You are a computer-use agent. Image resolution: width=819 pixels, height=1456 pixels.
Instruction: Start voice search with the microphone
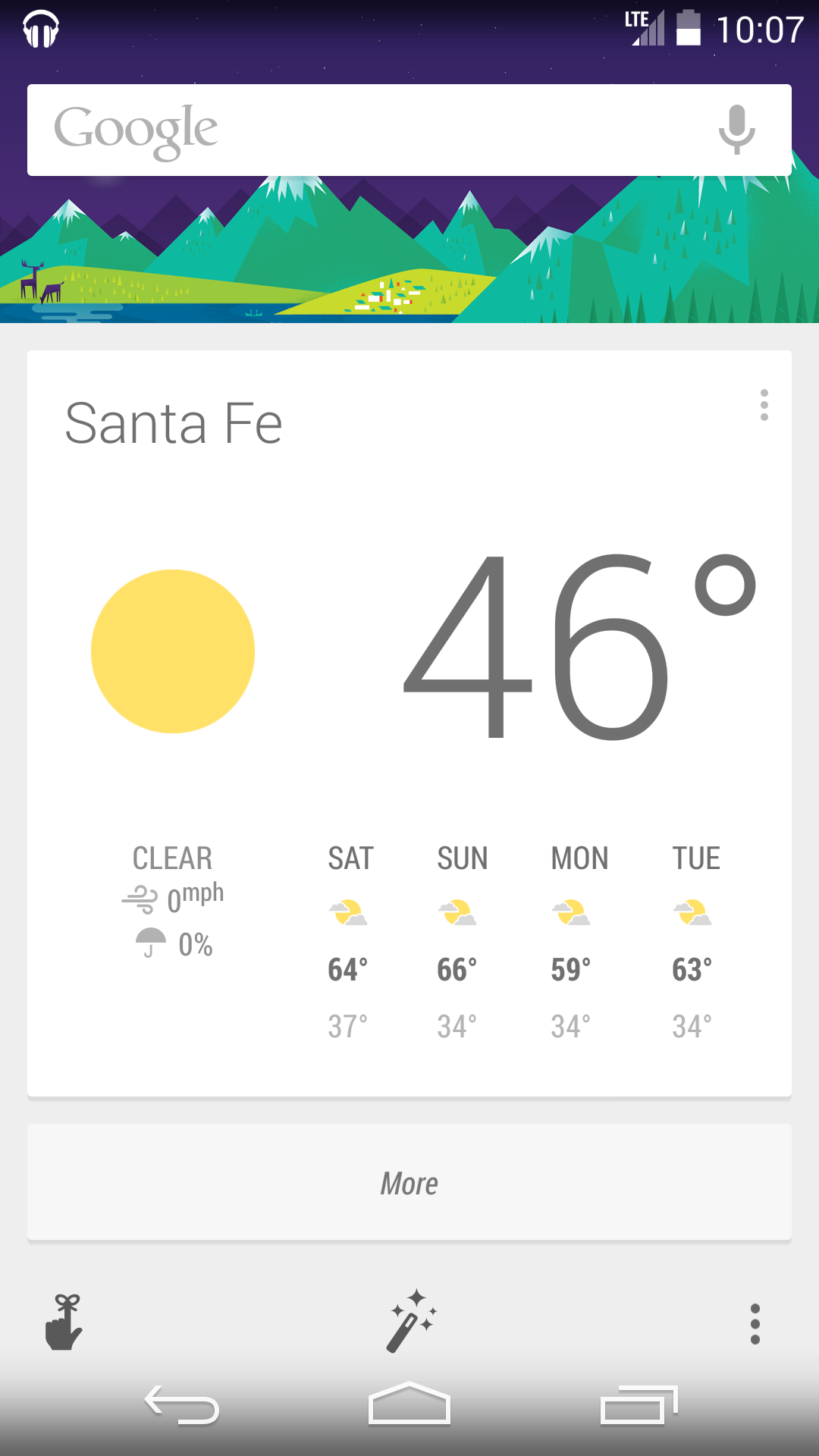click(736, 130)
